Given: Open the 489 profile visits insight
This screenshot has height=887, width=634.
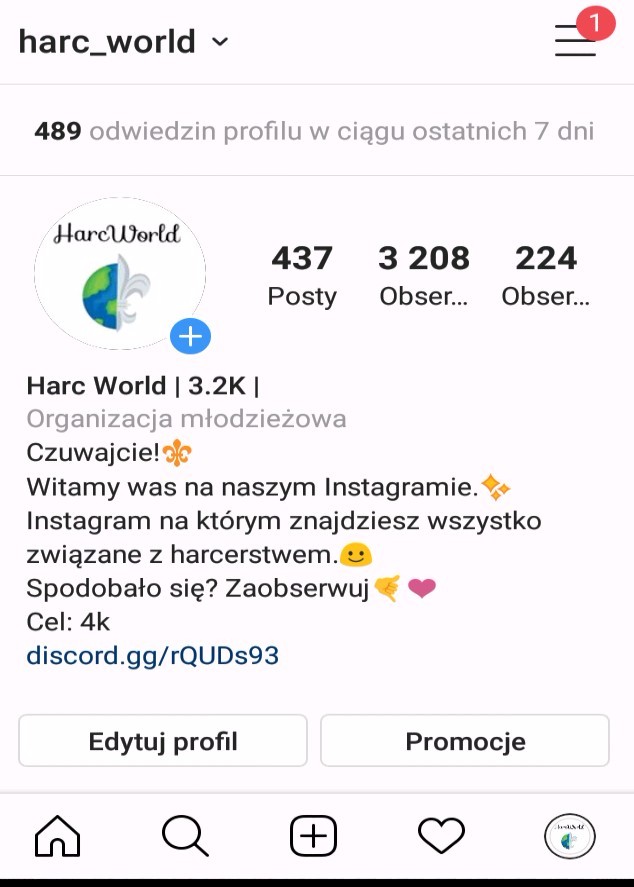Looking at the screenshot, I should pyautogui.click(x=315, y=131).
